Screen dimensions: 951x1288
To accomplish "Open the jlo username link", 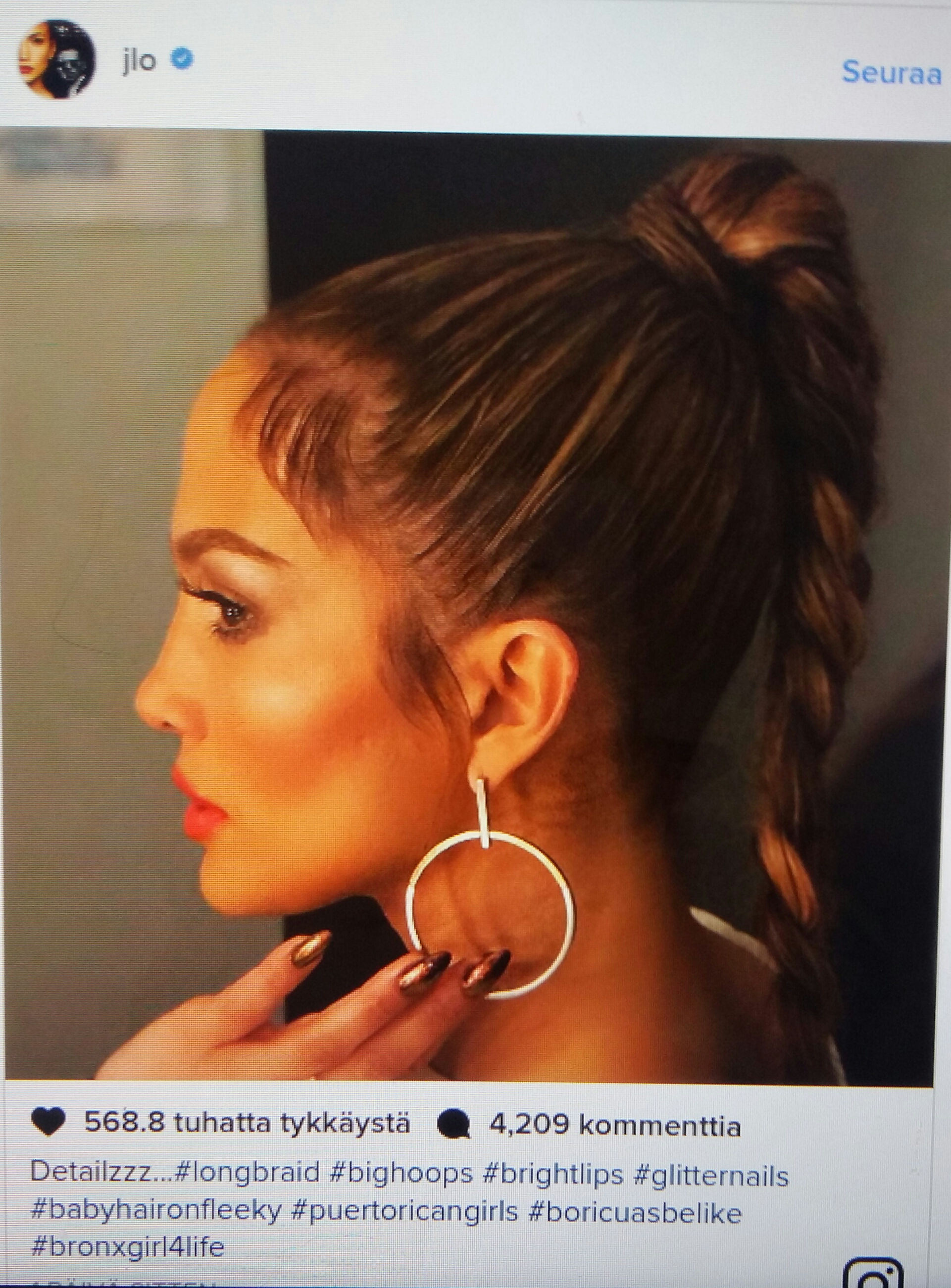I will click(x=139, y=60).
